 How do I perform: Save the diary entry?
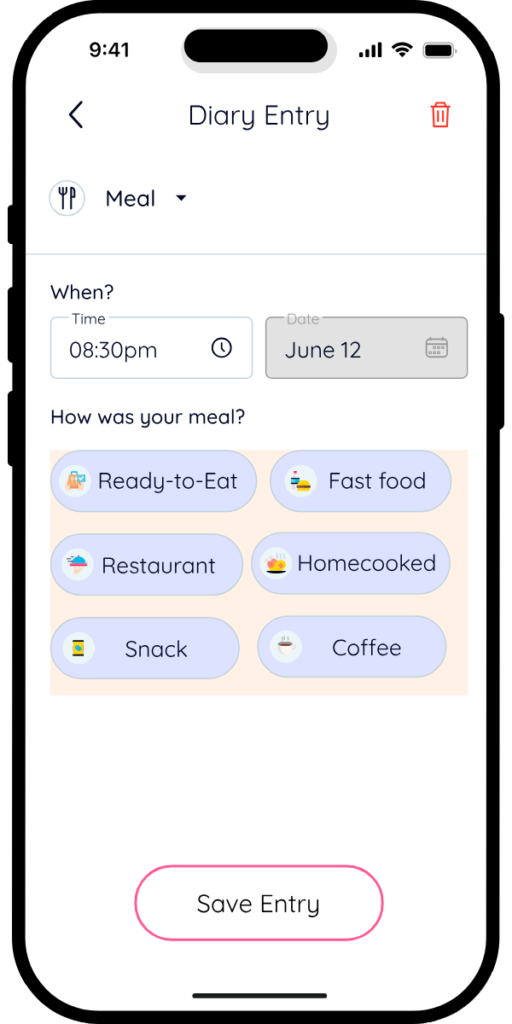coord(259,903)
